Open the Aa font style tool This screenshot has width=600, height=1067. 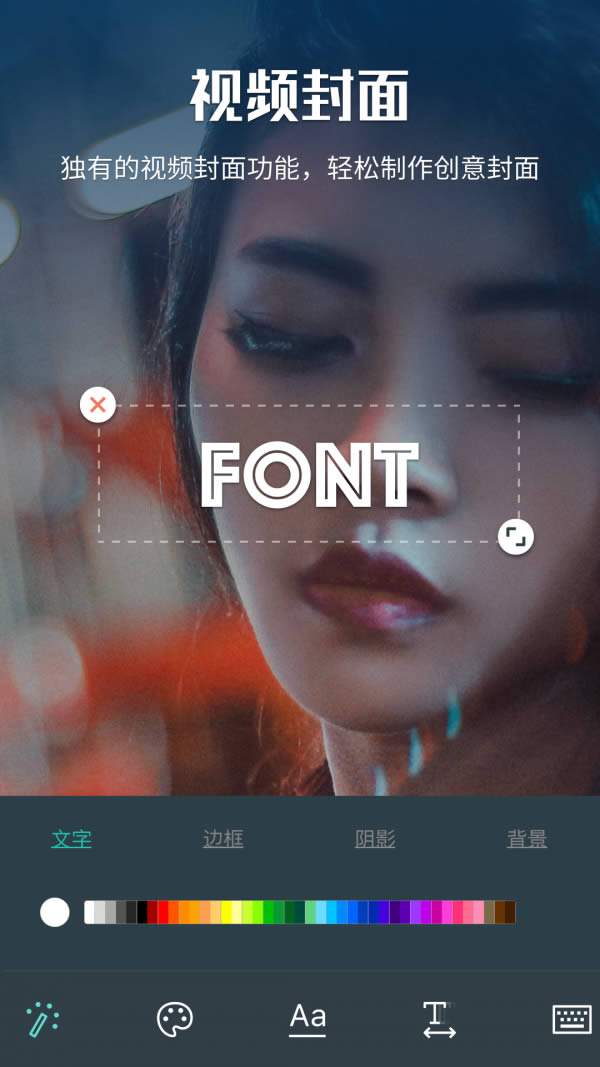pos(307,1019)
